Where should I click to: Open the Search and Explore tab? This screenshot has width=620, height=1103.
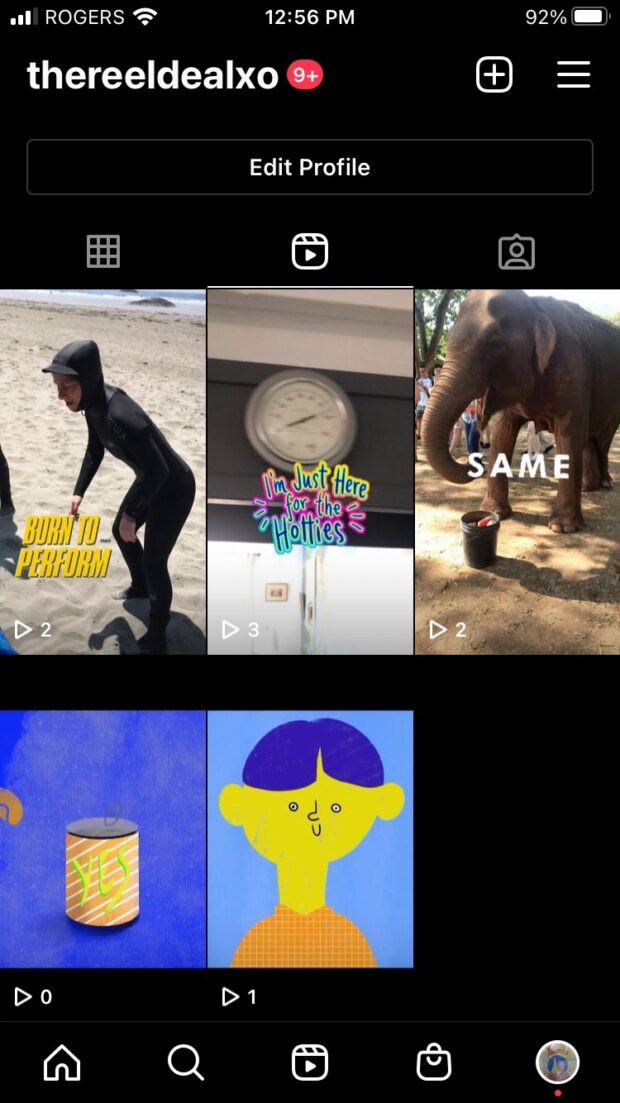(x=186, y=1062)
